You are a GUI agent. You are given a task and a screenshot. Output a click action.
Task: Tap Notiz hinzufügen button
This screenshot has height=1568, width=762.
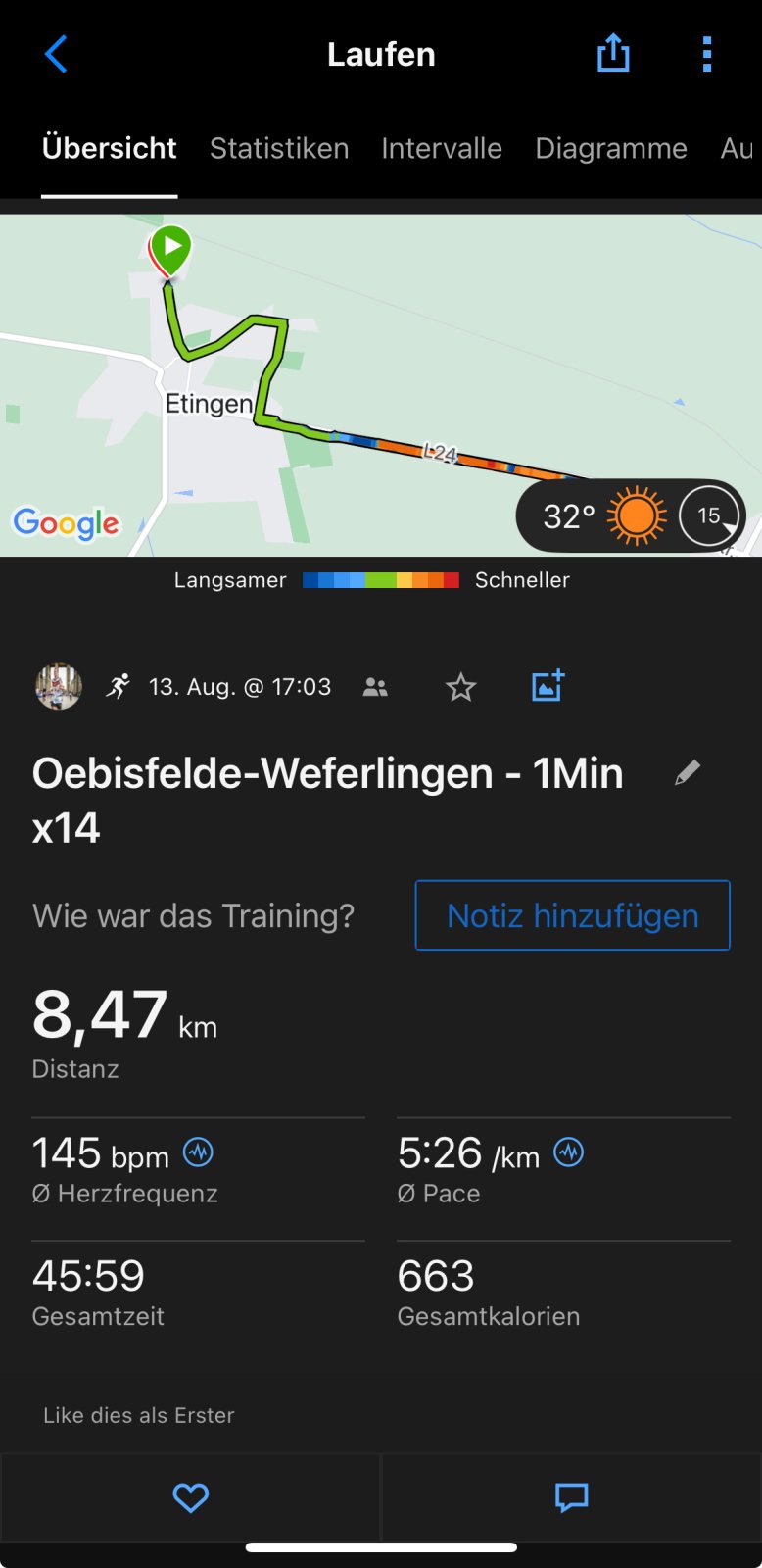pyautogui.click(x=573, y=915)
